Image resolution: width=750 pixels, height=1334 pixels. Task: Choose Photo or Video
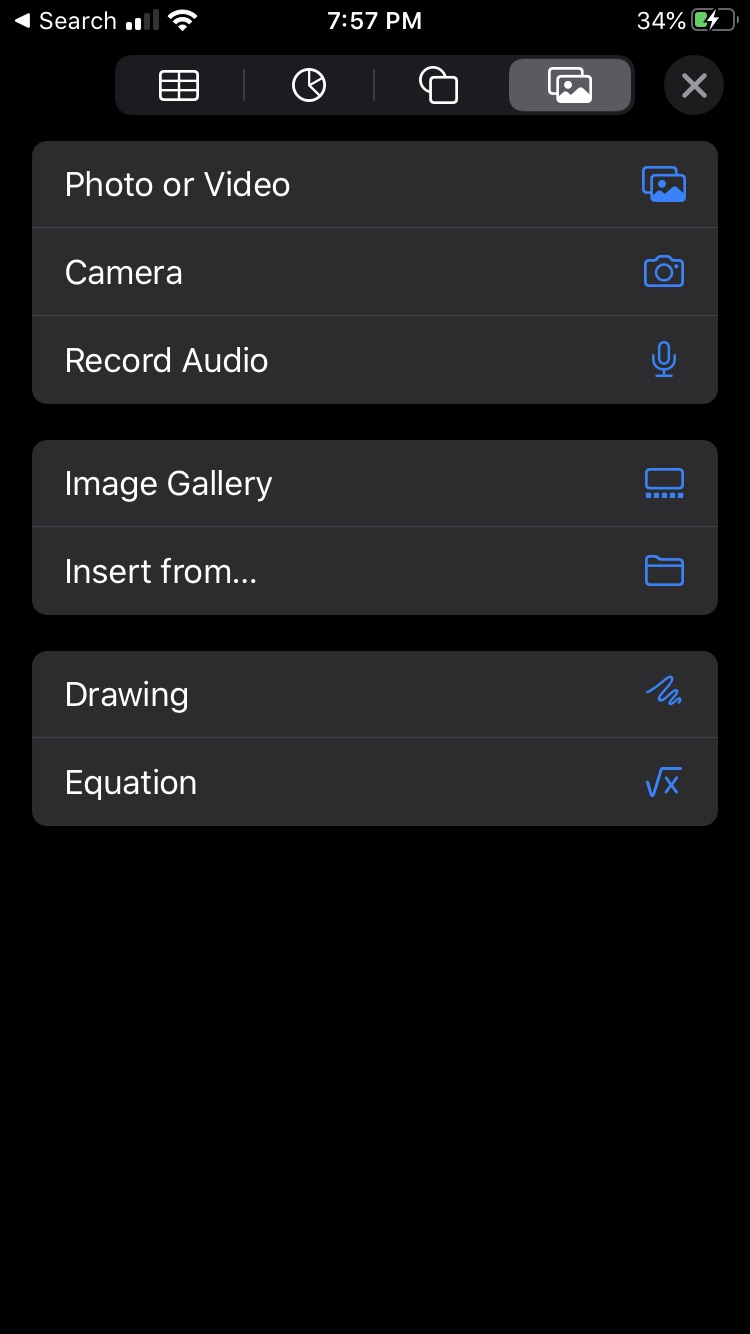375,185
